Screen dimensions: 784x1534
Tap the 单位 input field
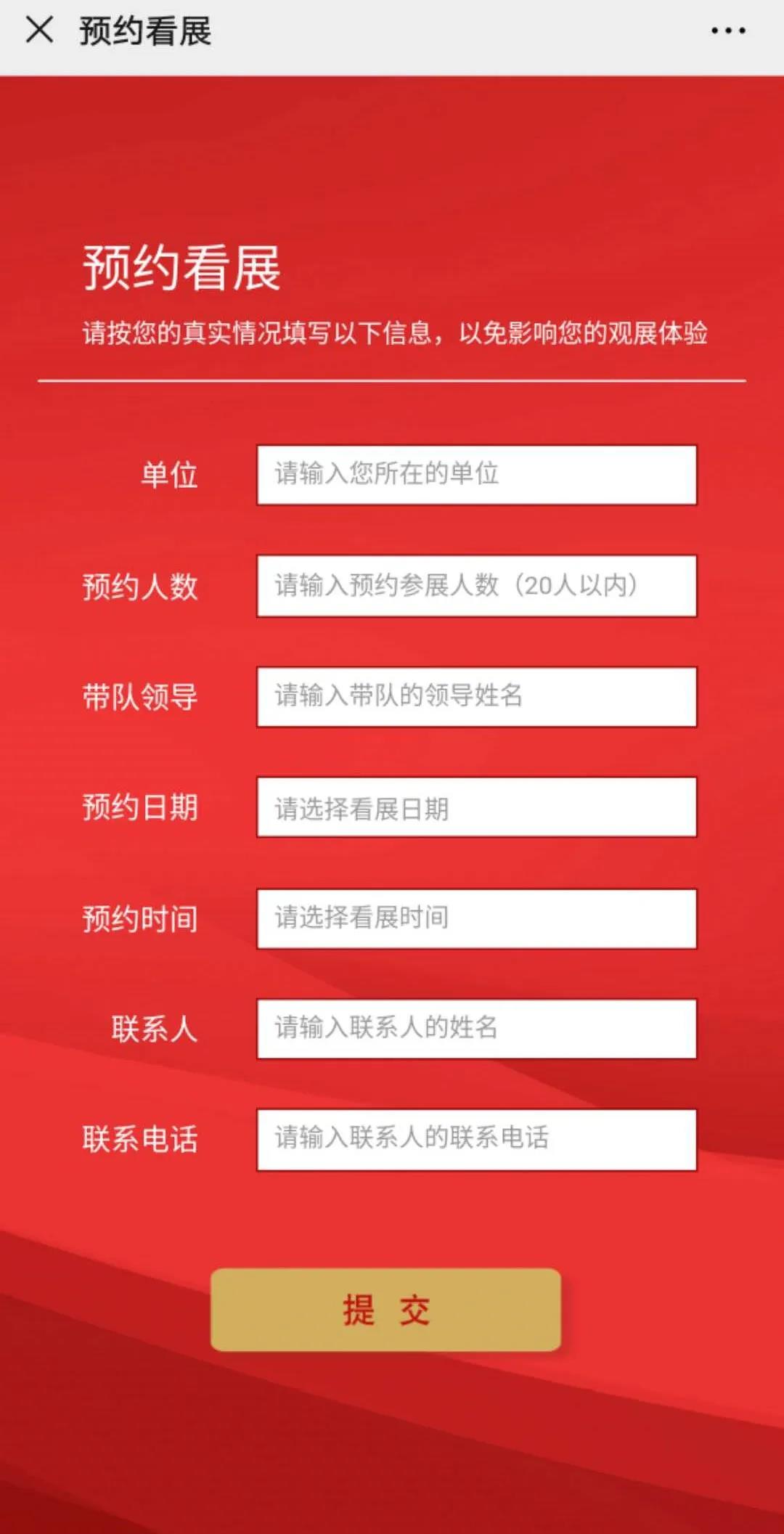(476, 475)
